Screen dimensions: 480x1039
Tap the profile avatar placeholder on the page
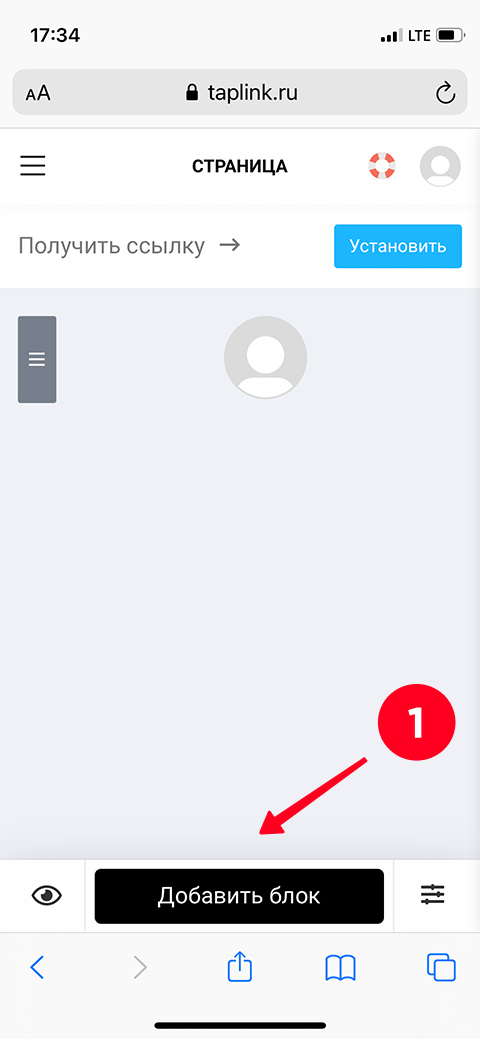(x=265, y=358)
